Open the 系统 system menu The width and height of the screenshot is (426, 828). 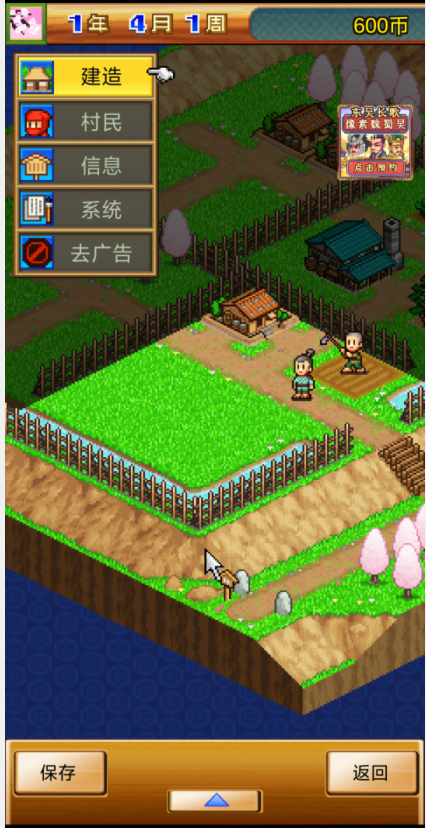(86, 209)
